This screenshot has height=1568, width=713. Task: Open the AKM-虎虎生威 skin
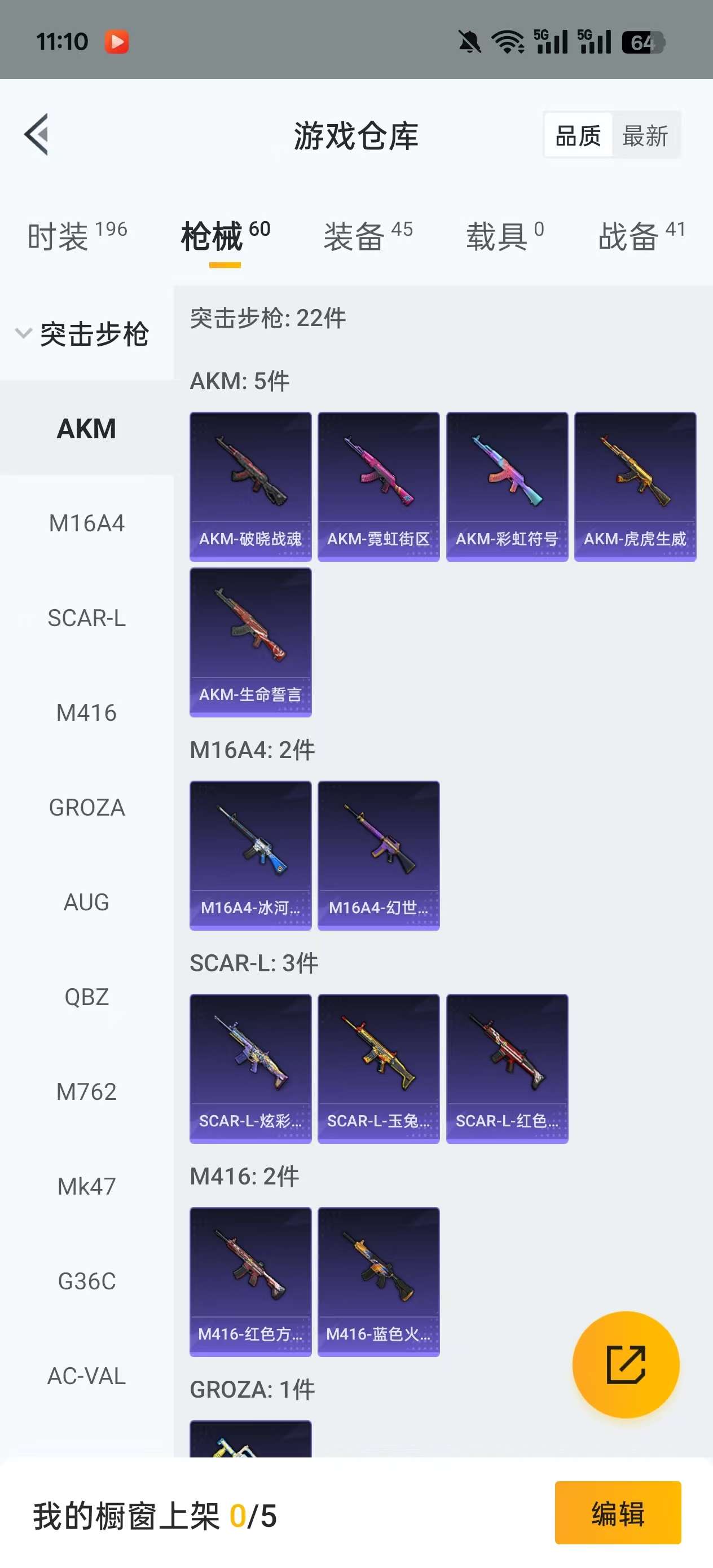pyautogui.click(x=635, y=486)
